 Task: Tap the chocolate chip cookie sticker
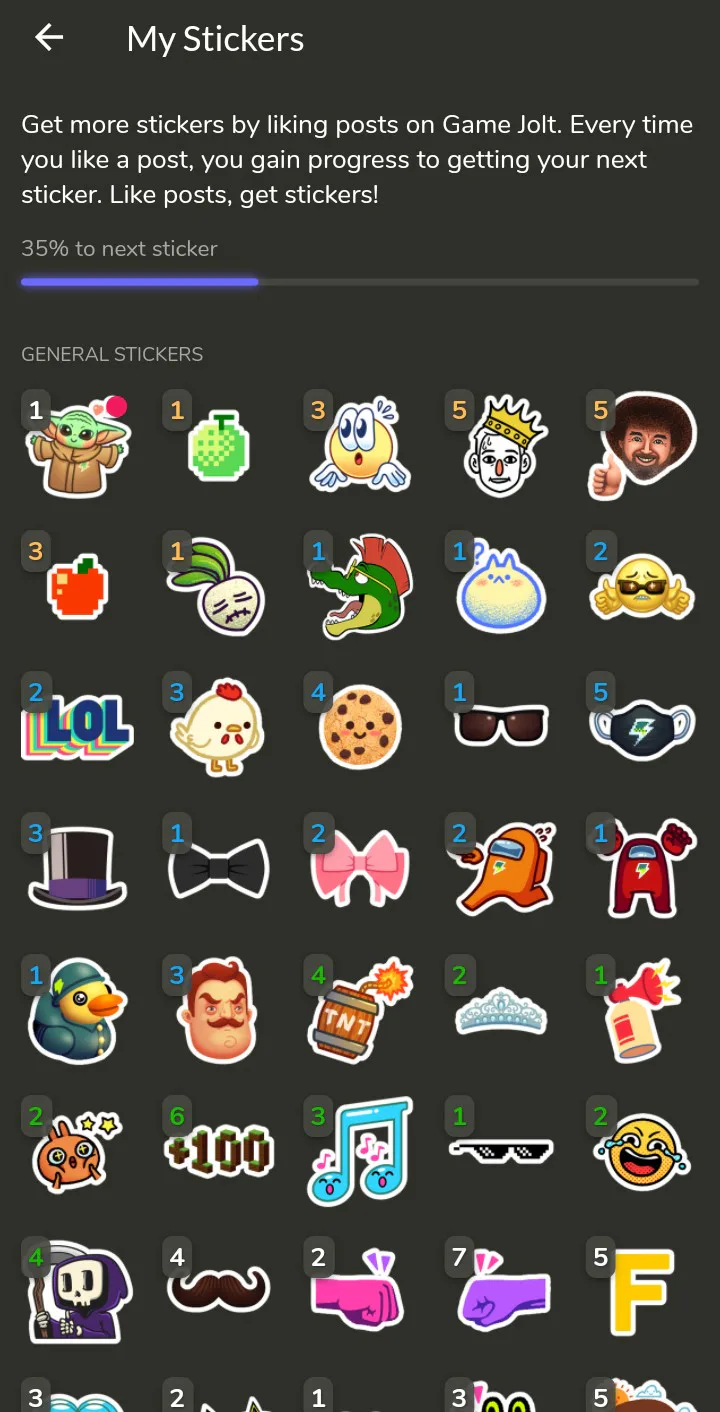click(360, 727)
